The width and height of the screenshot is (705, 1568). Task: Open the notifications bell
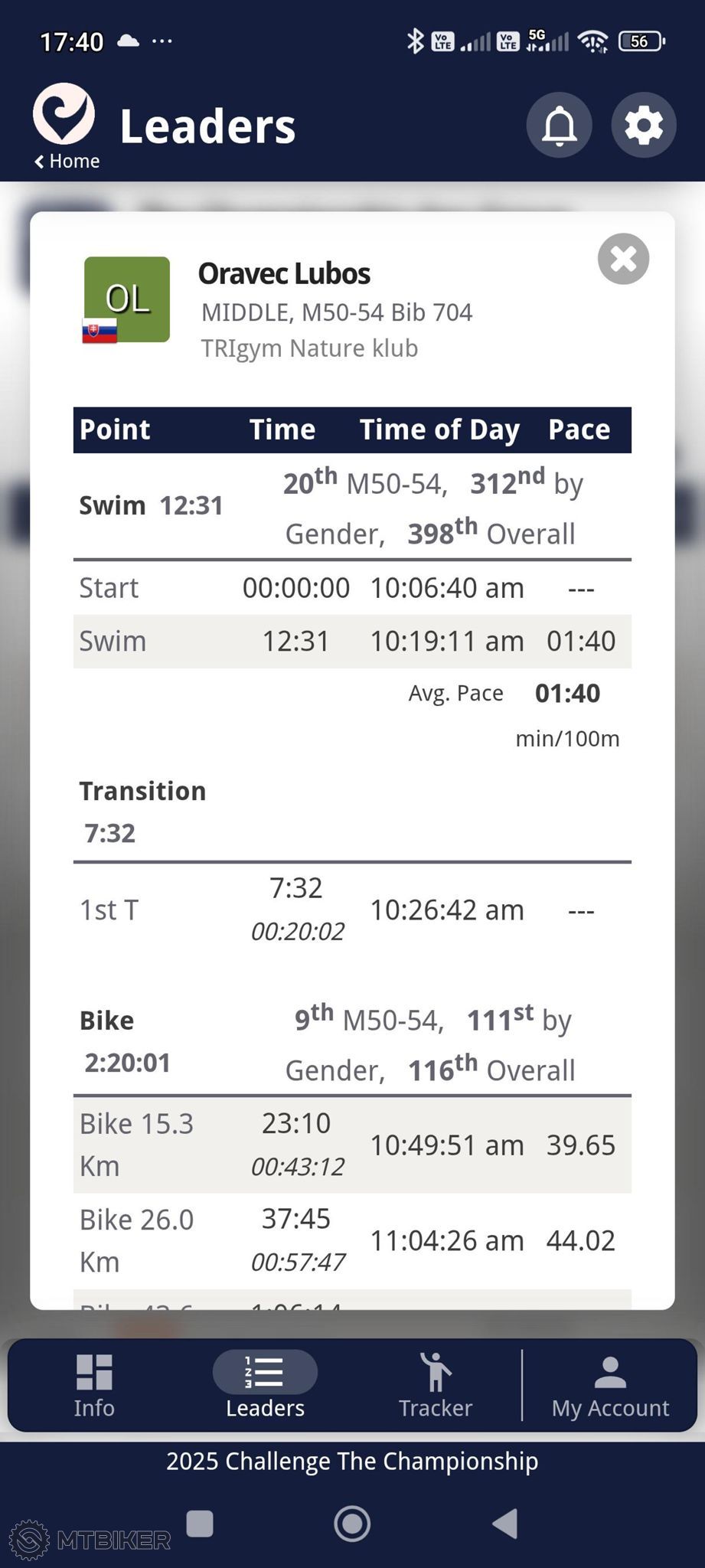coord(559,125)
